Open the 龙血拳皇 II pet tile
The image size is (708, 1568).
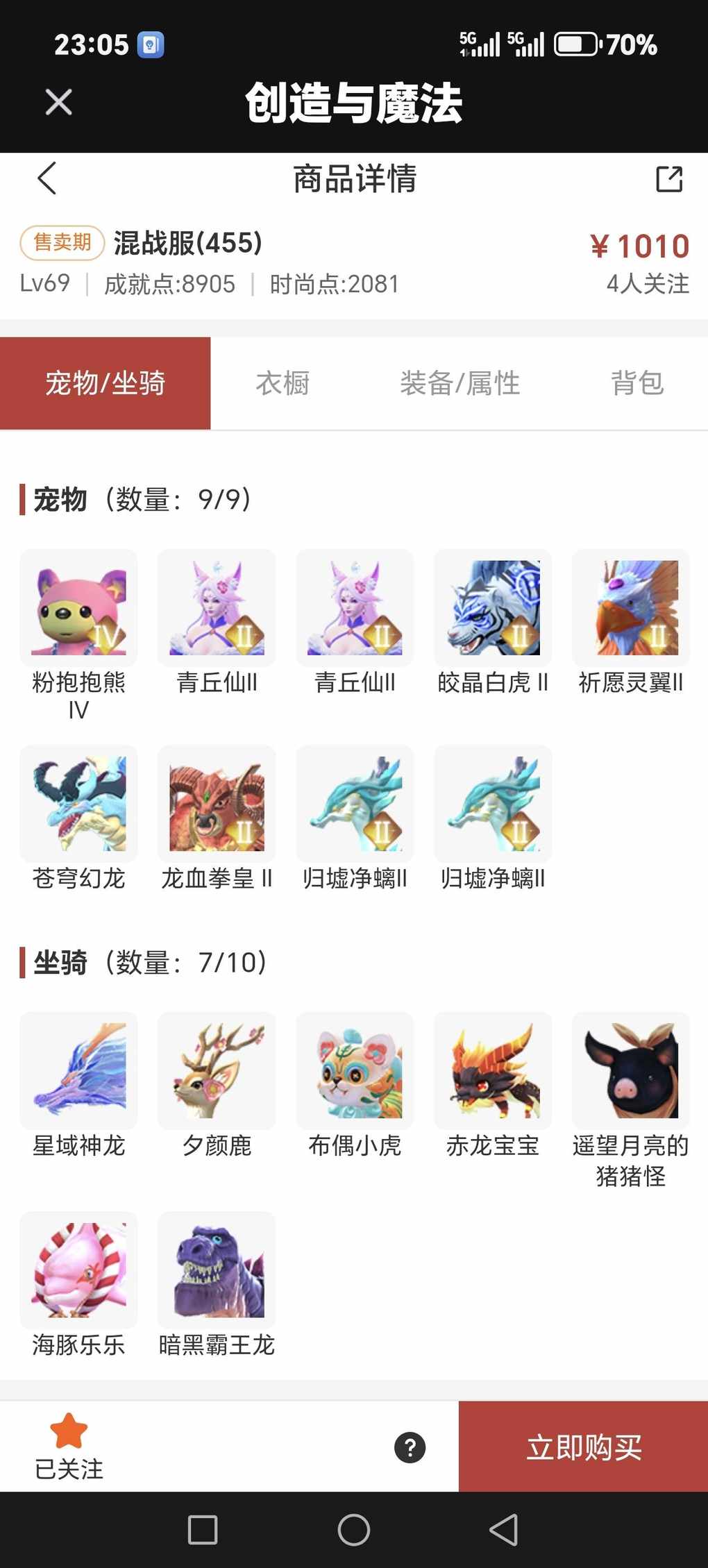point(217,804)
